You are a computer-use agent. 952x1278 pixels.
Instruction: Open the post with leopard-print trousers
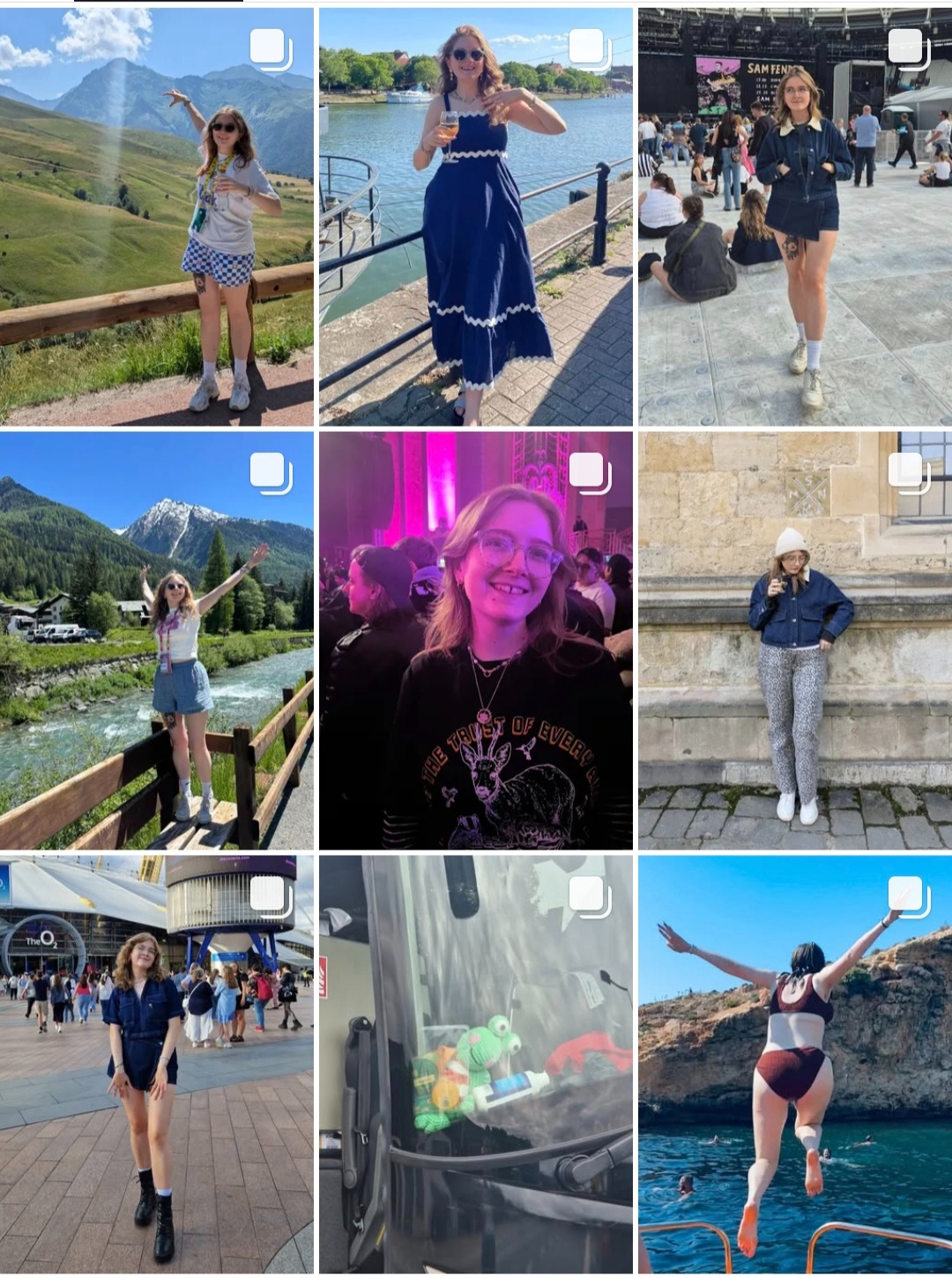point(795,641)
